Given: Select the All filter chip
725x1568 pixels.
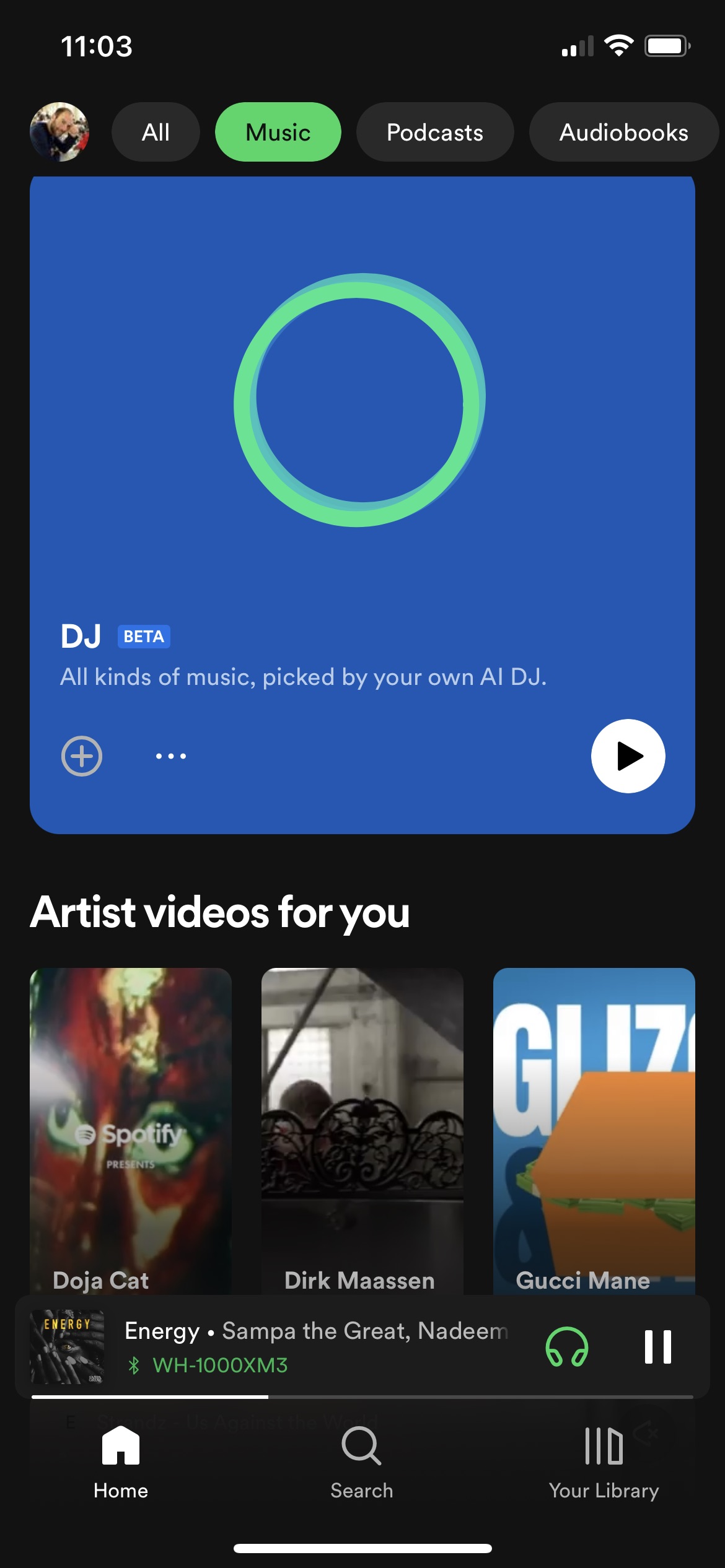Looking at the screenshot, I should 156,132.
